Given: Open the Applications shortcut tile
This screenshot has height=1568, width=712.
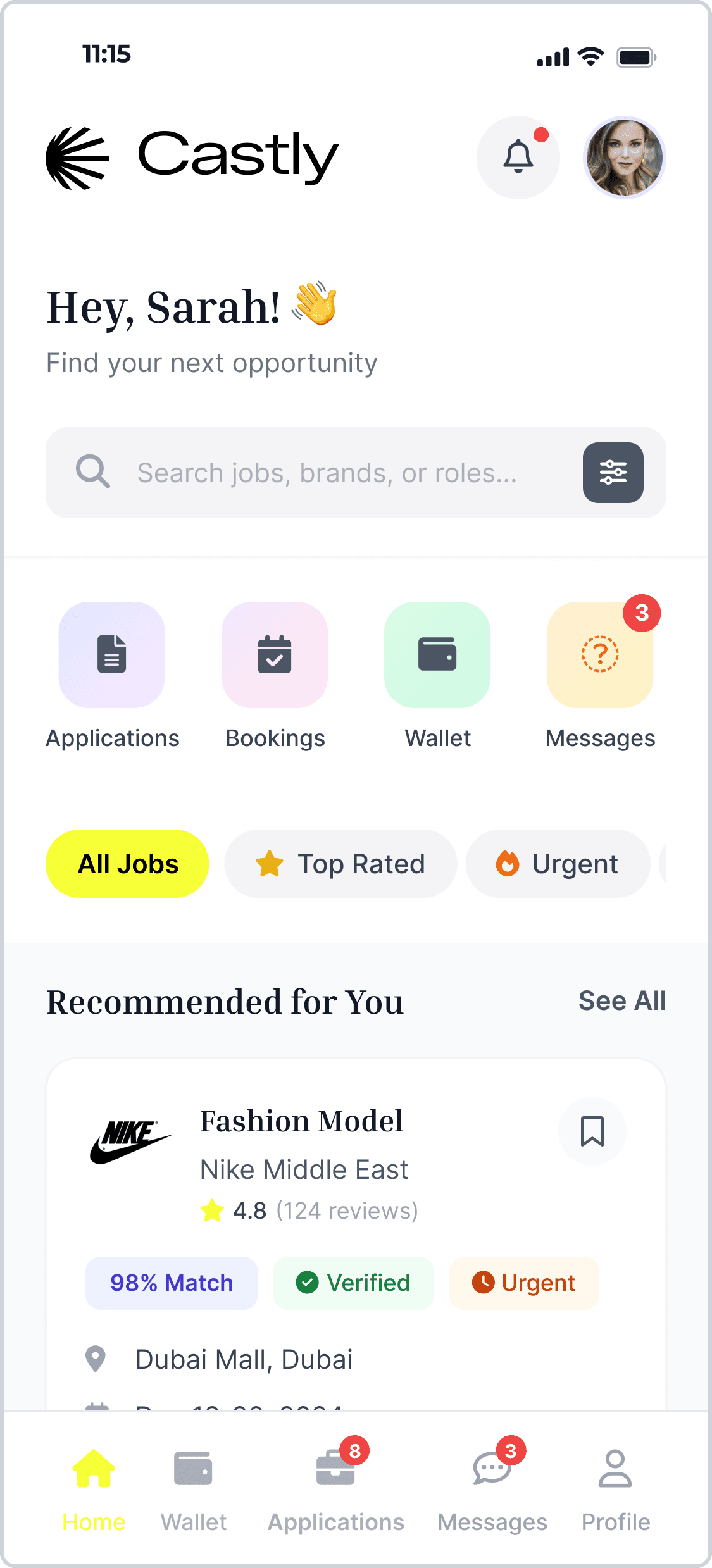Looking at the screenshot, I should pyautogui.click(x=112, y=655).
